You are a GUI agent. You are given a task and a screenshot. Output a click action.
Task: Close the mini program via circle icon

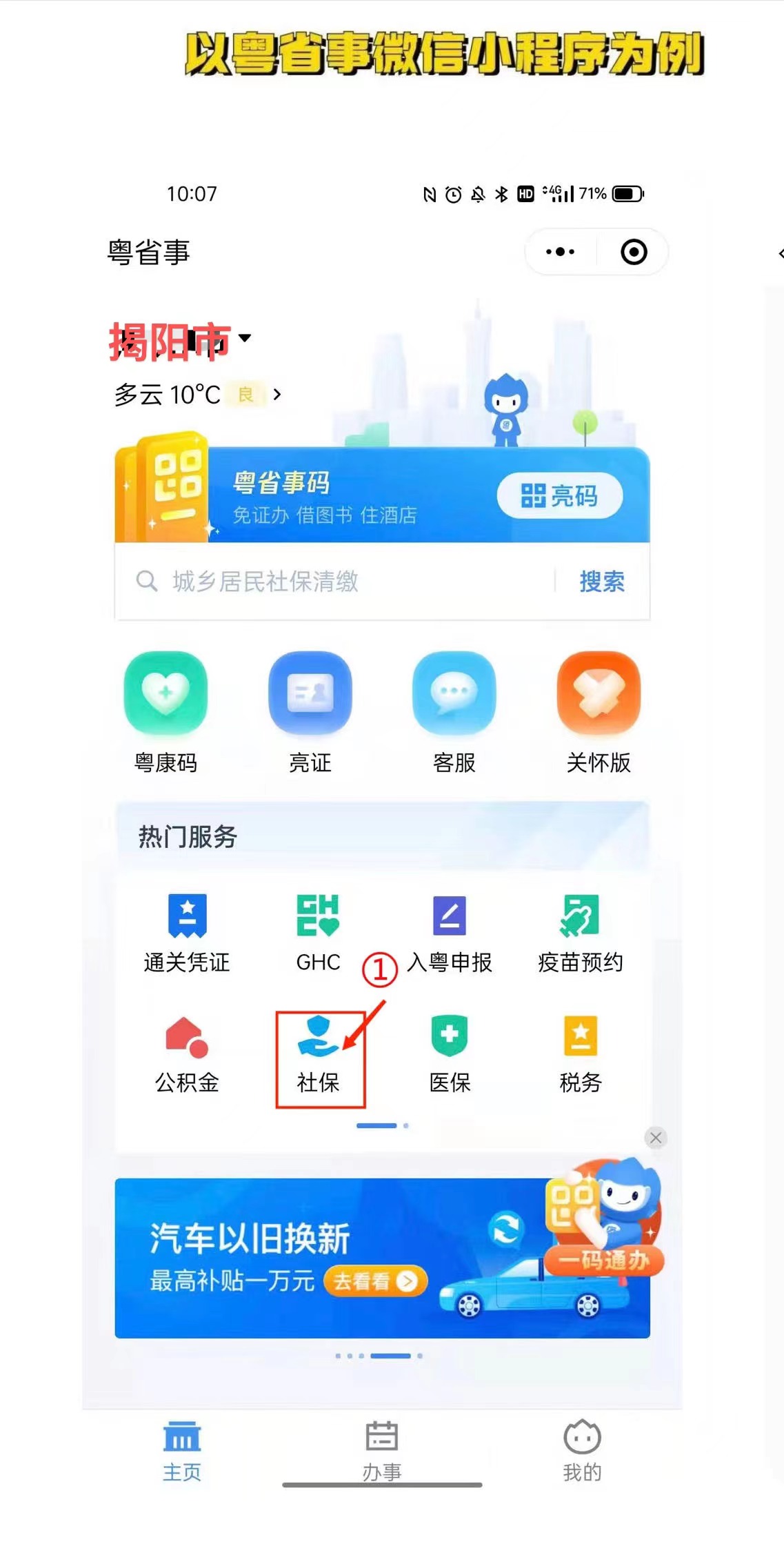click(x=634, y=252)
